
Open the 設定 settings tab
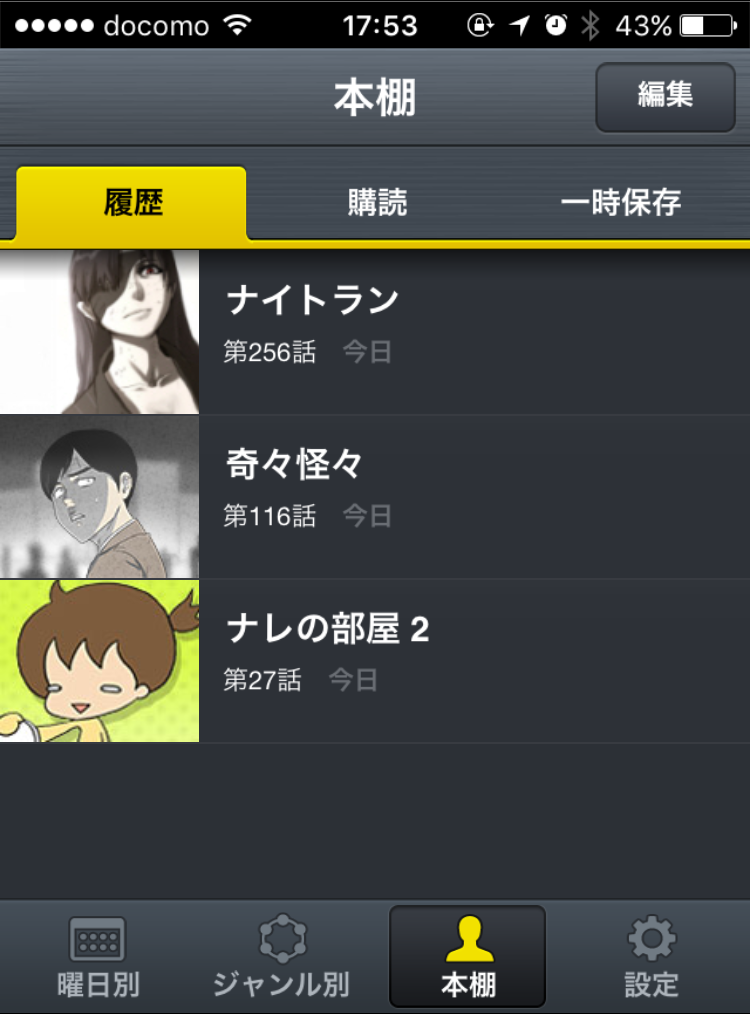[x=652, y=957]
